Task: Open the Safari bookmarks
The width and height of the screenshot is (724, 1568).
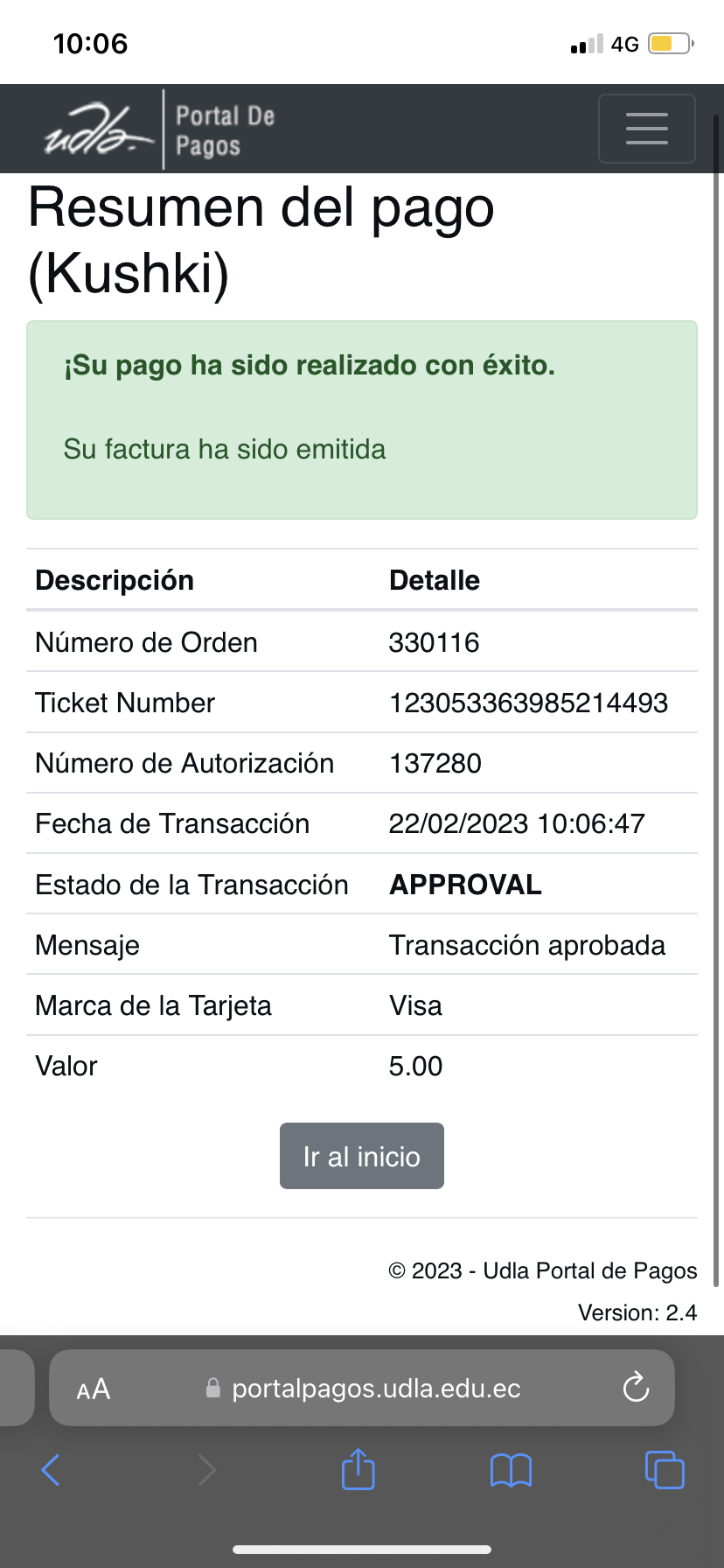Action: point(511,1470)
